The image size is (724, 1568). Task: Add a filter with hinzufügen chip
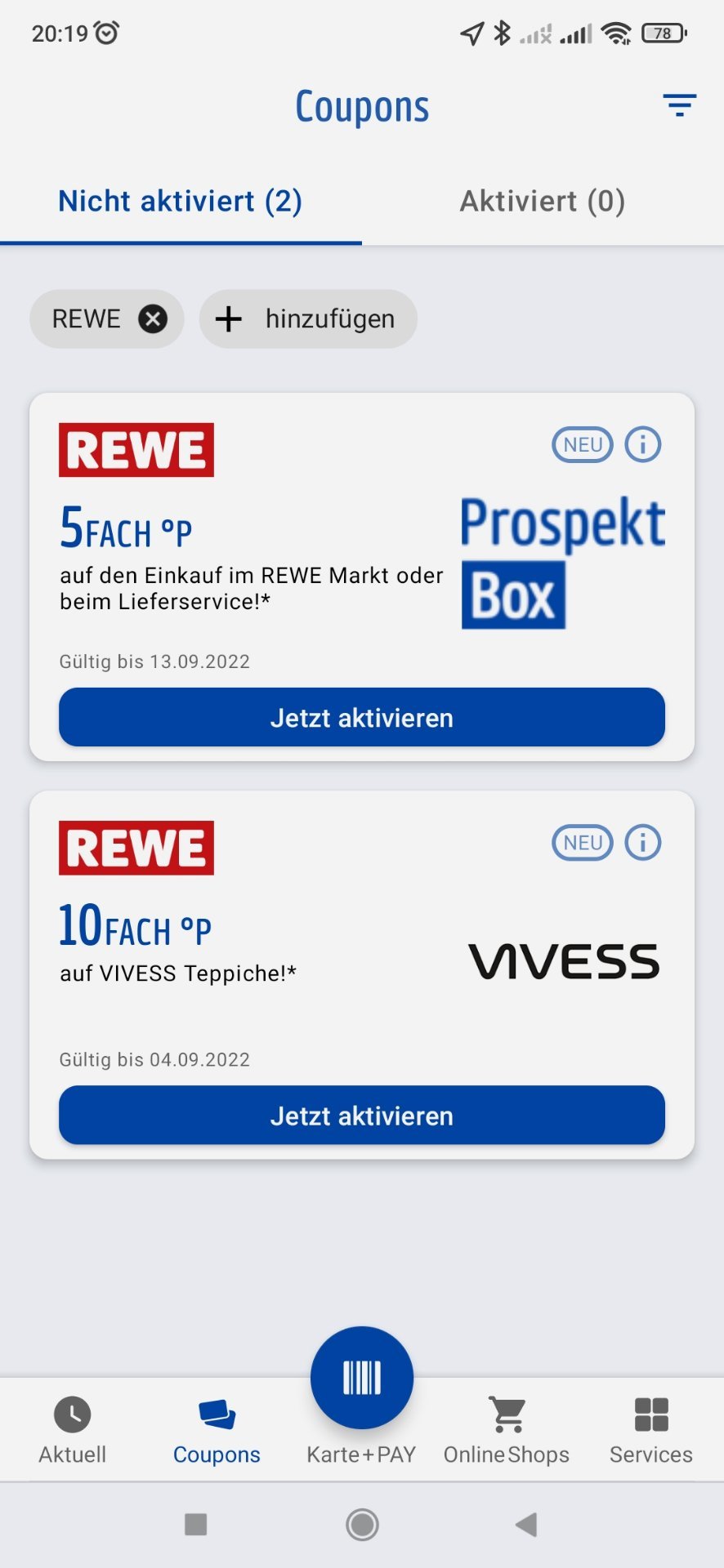(x=308, y=318)
